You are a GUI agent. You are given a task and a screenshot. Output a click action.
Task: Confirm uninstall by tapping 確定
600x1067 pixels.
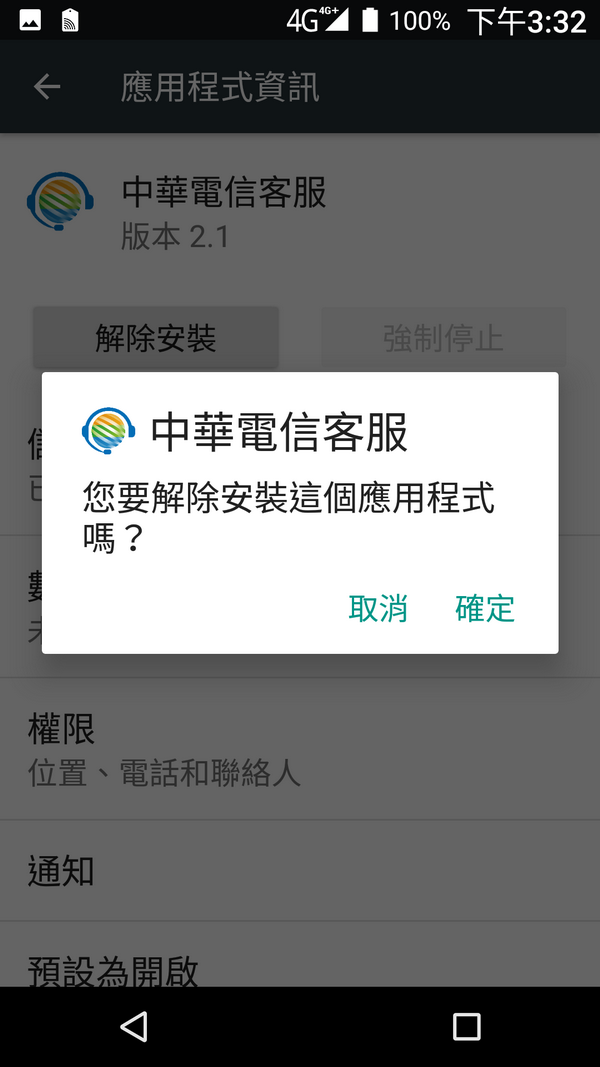point(485,608)
